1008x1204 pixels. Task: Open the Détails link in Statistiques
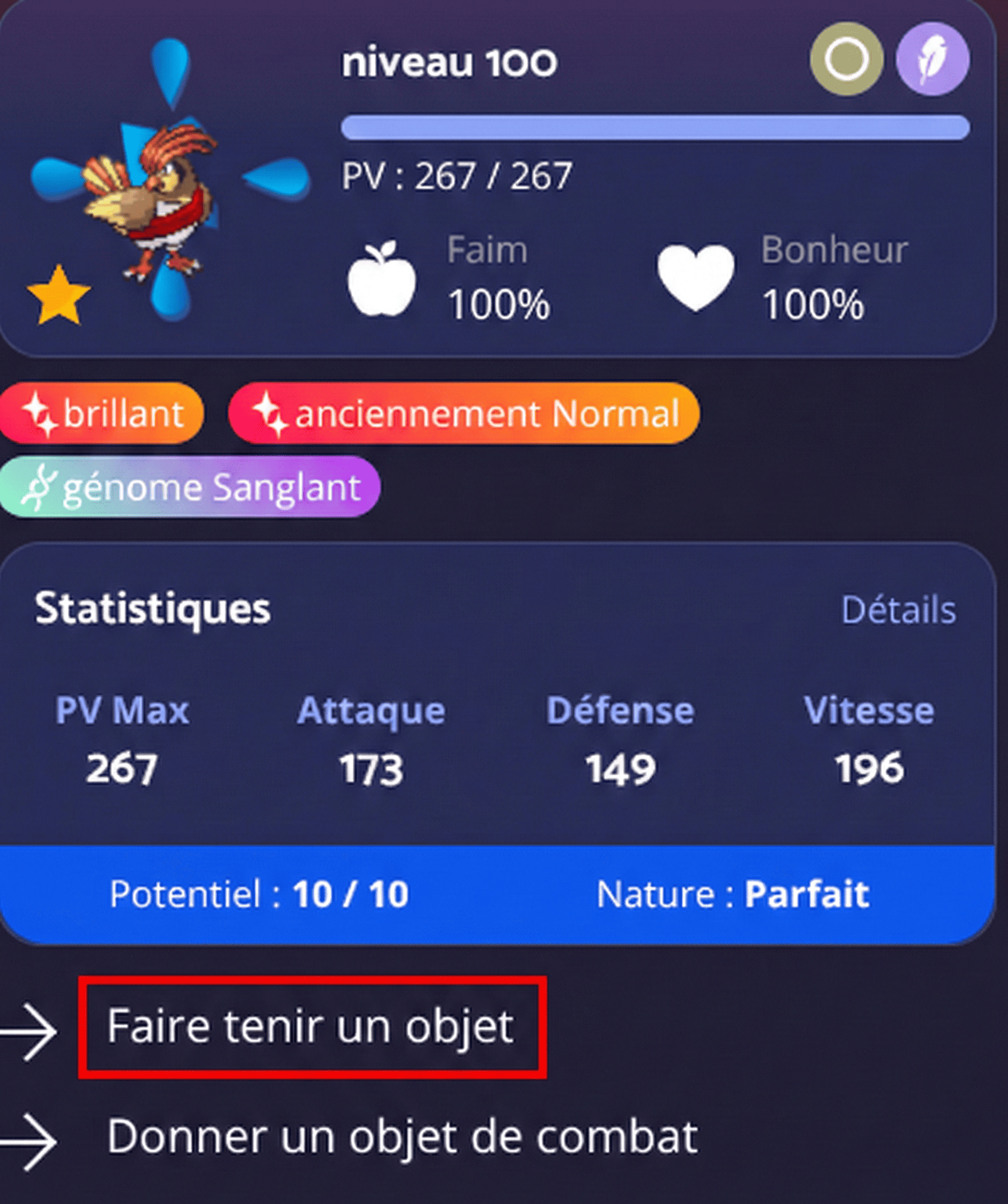[x=898, y=610]
